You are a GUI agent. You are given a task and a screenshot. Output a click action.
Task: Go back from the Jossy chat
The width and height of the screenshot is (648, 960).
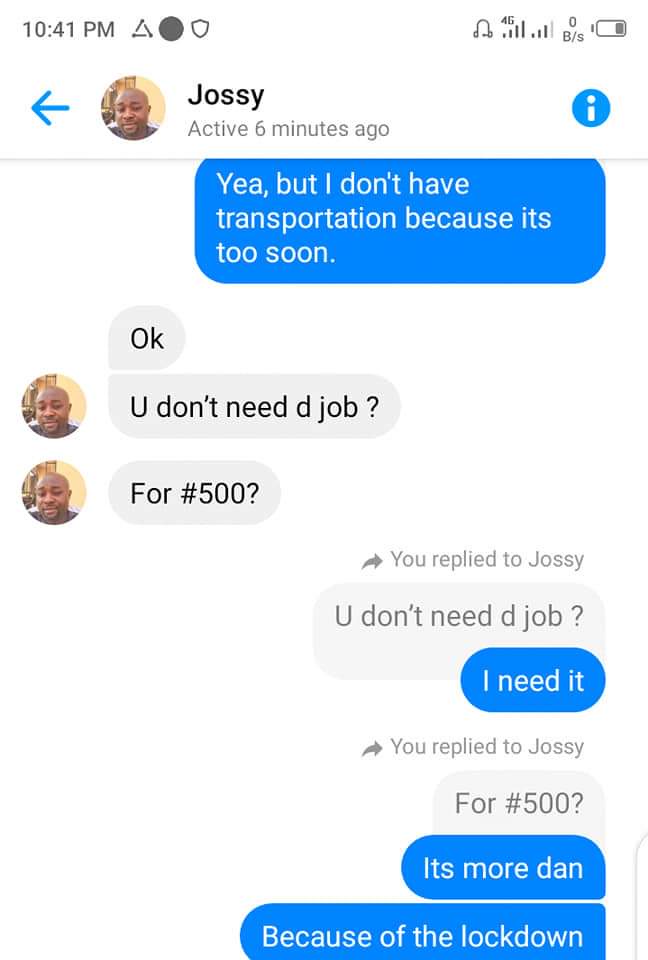click(x=49, y=109)
